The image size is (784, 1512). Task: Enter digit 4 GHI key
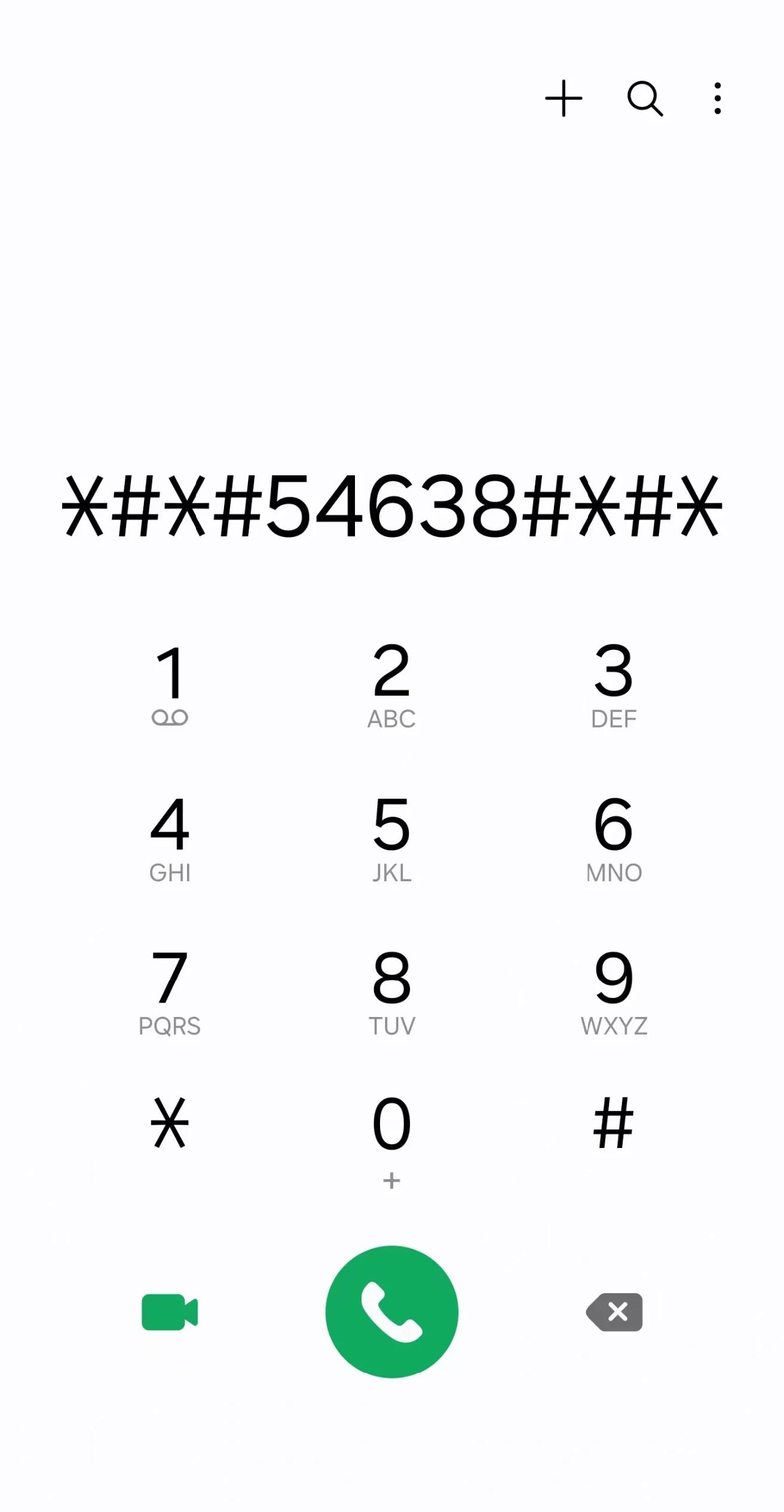(x=170, y=838)
